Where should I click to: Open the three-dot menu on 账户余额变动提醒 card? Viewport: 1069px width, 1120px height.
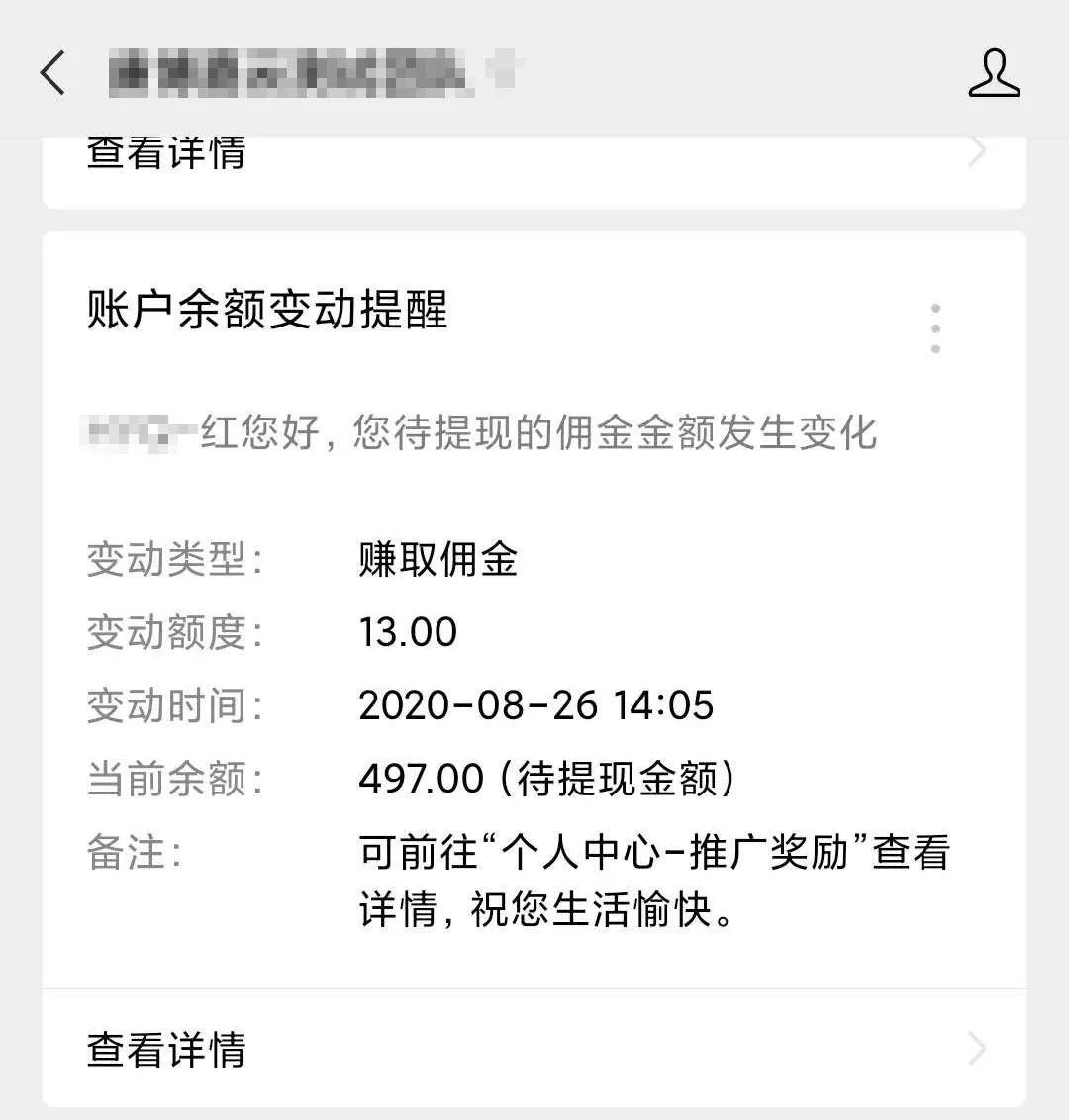point(935,328)
